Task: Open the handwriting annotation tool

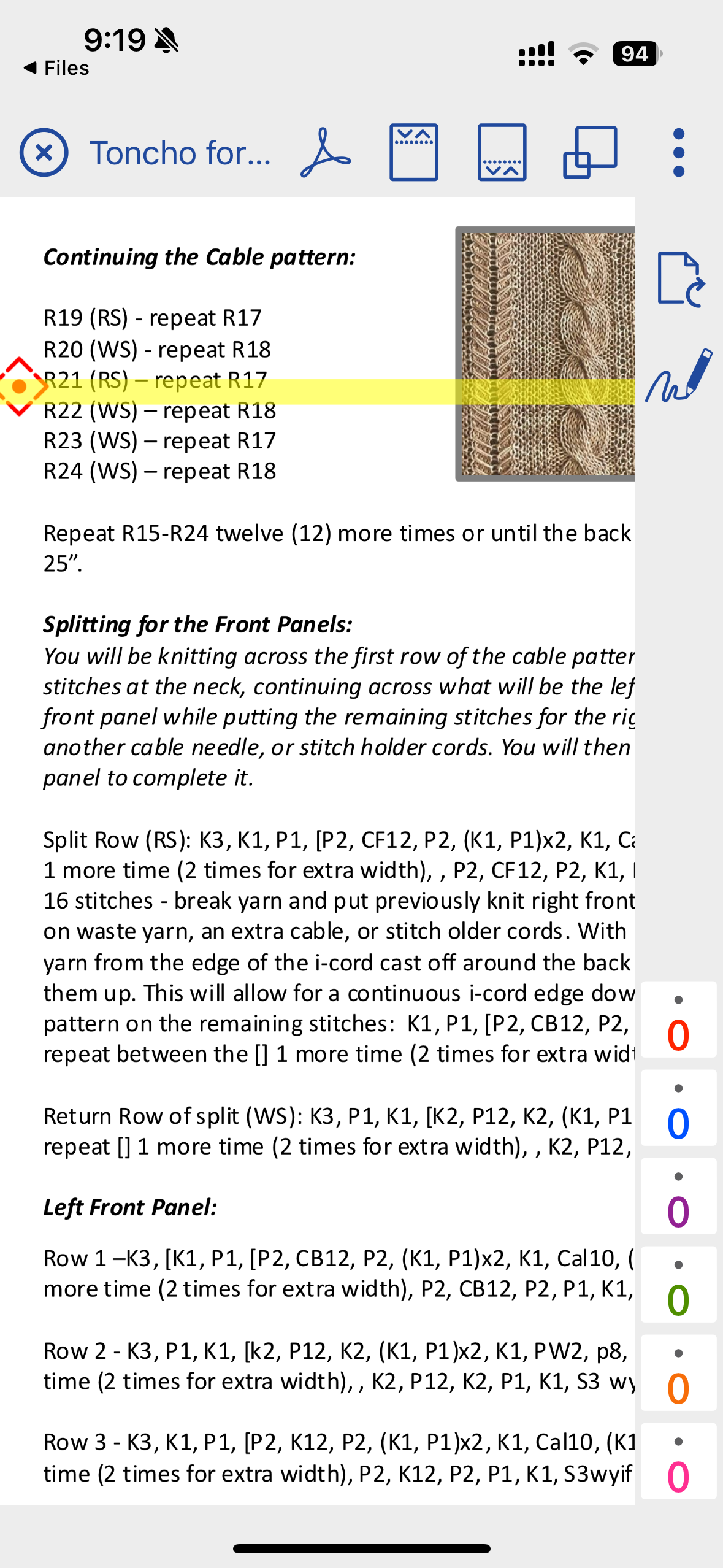Action: click(679, 375)
